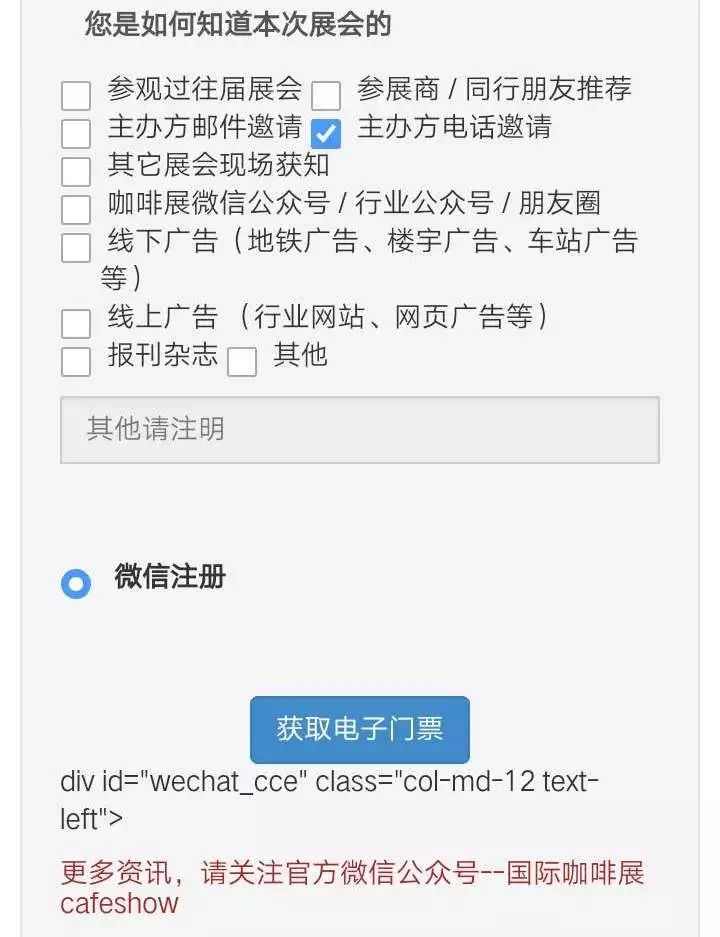This screenshot has height=937, width=720.
Task: Tick the 主办方邮件邀请 checkbox
Action: coord(76,134)
